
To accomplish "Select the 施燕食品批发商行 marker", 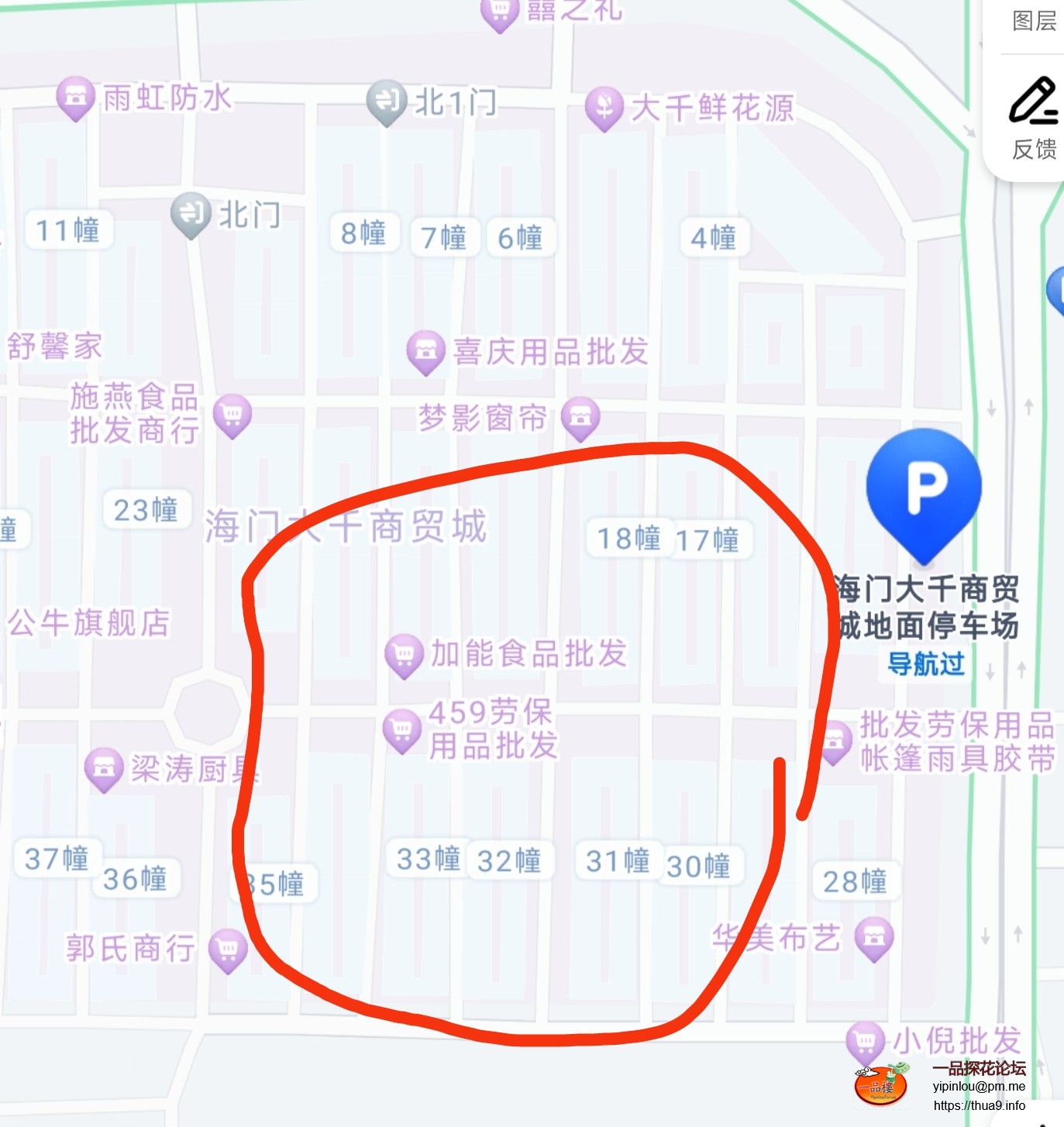I will click(232, 414).
